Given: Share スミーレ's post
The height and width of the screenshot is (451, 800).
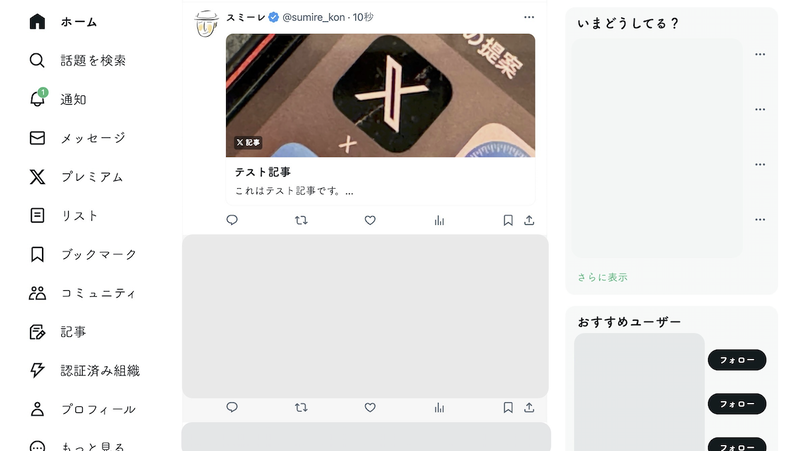Looking at the screenshot, I should coord(529,220).
